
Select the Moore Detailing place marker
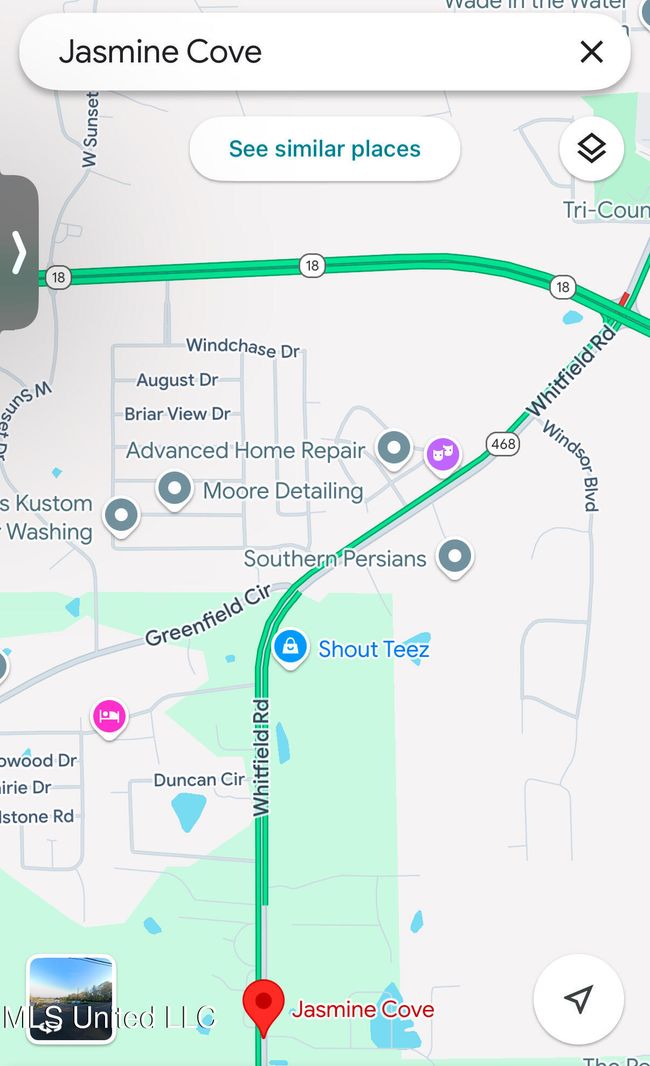pos(175,489)
